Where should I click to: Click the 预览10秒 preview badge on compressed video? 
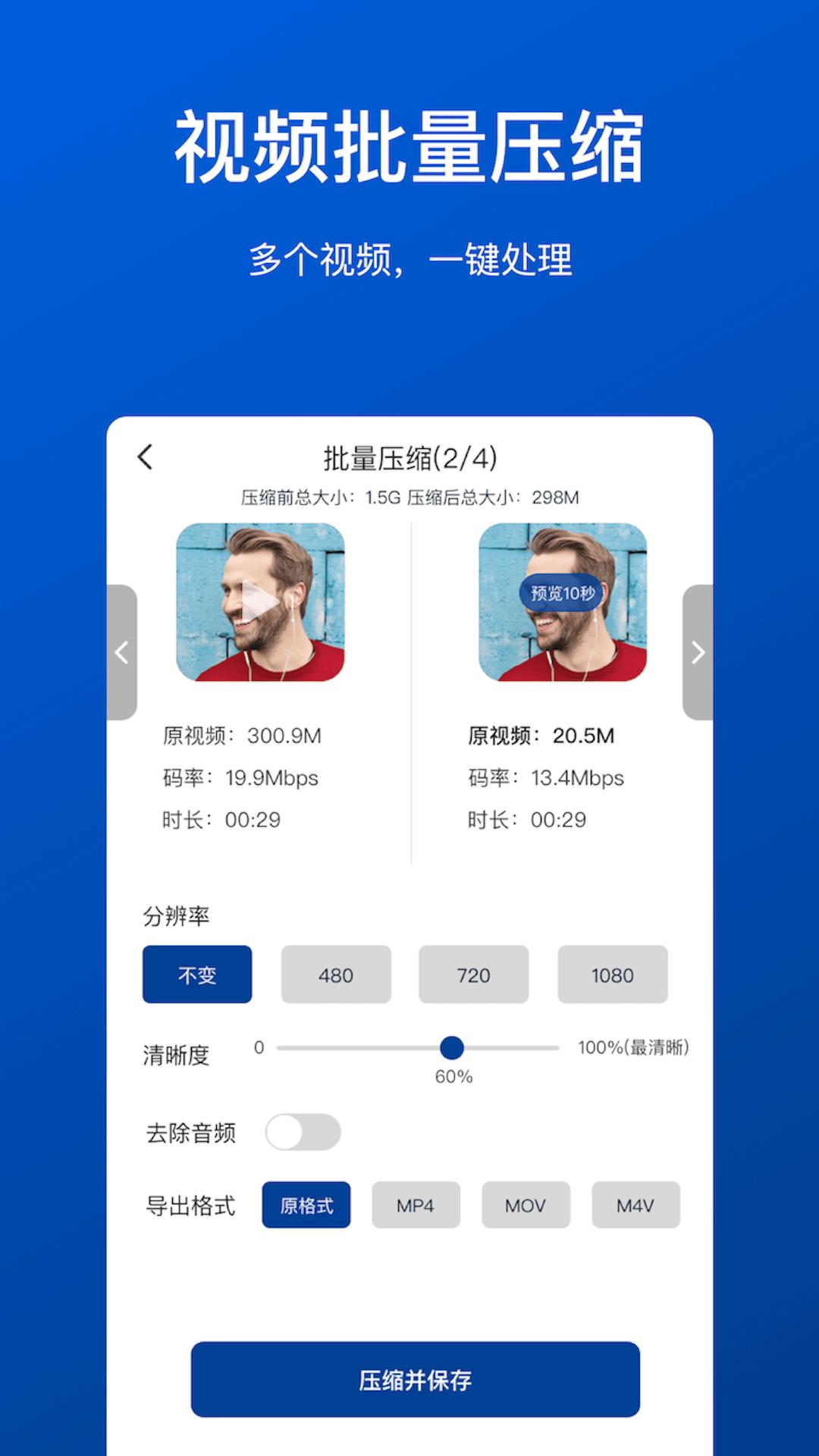tap(563, 594)
